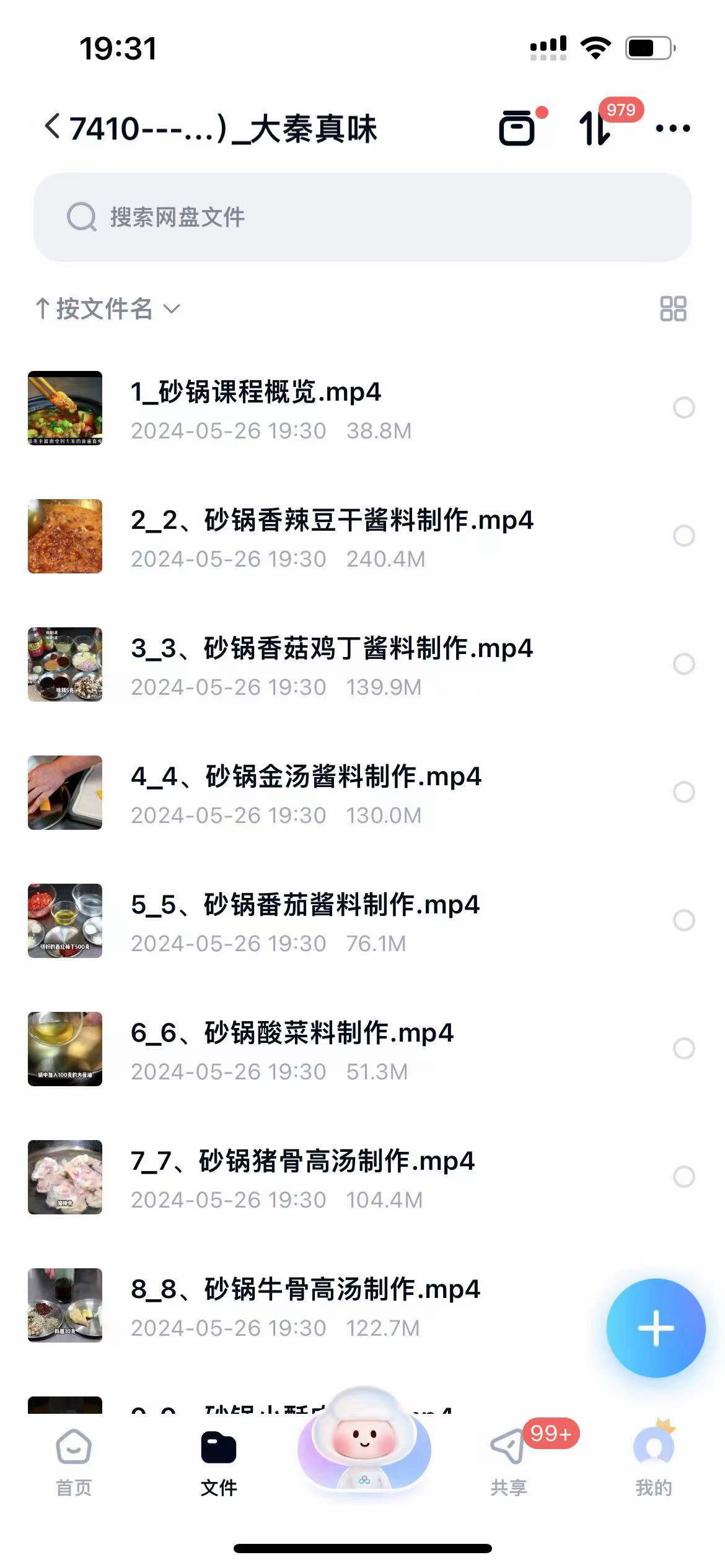
Task: Tap the back arrow to leave 大秦真味 folder
Action: tap(51, 128)
